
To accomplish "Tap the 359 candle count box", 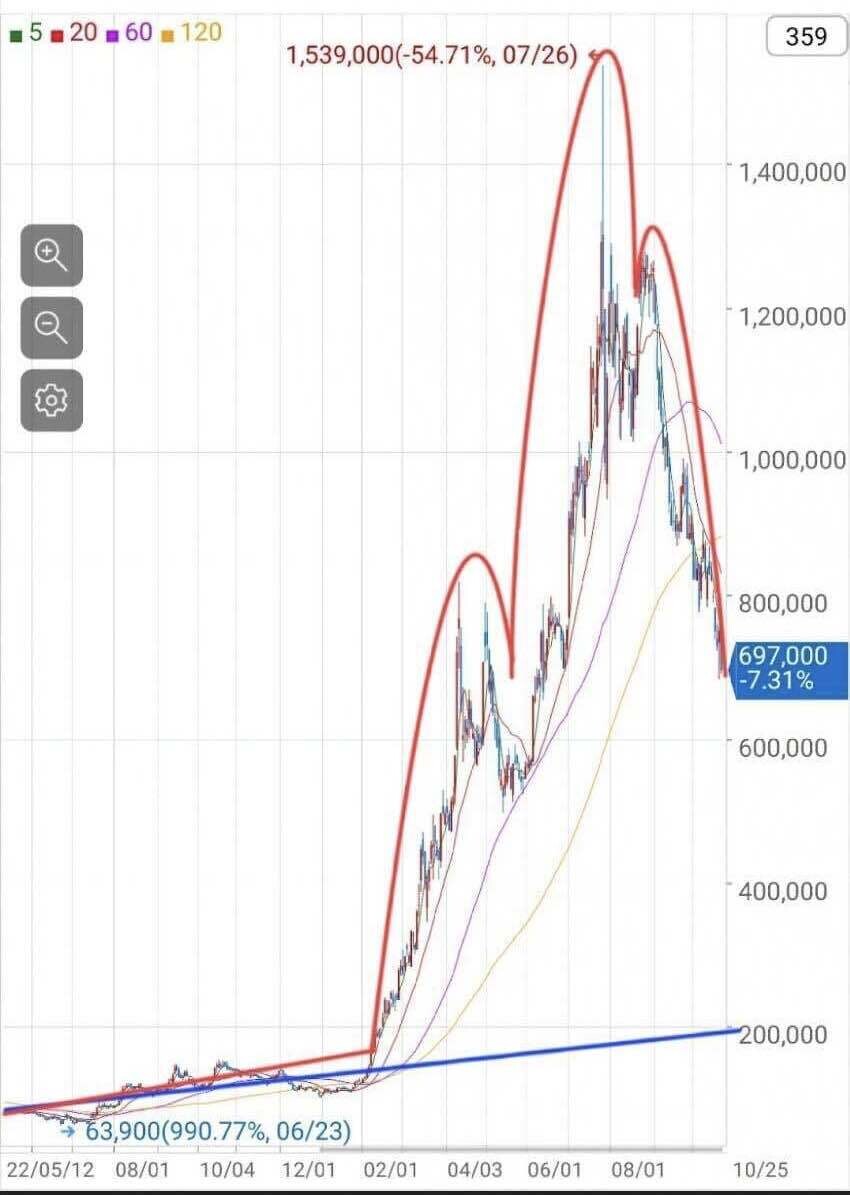I will coord(806,36).
